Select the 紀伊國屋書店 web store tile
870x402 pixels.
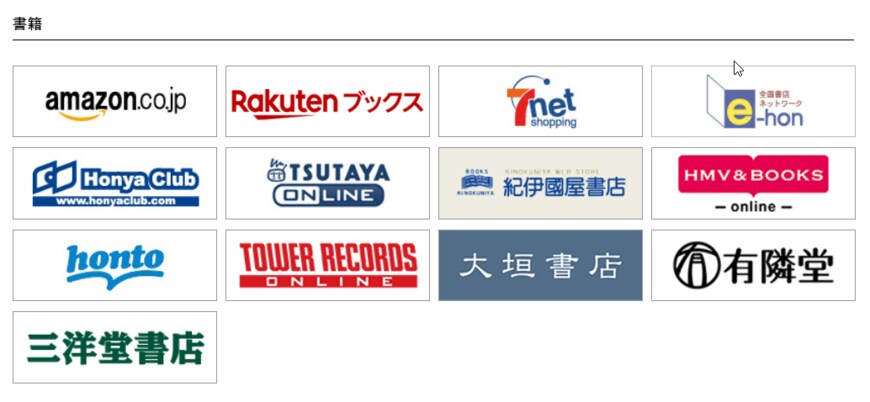[540, 183]
